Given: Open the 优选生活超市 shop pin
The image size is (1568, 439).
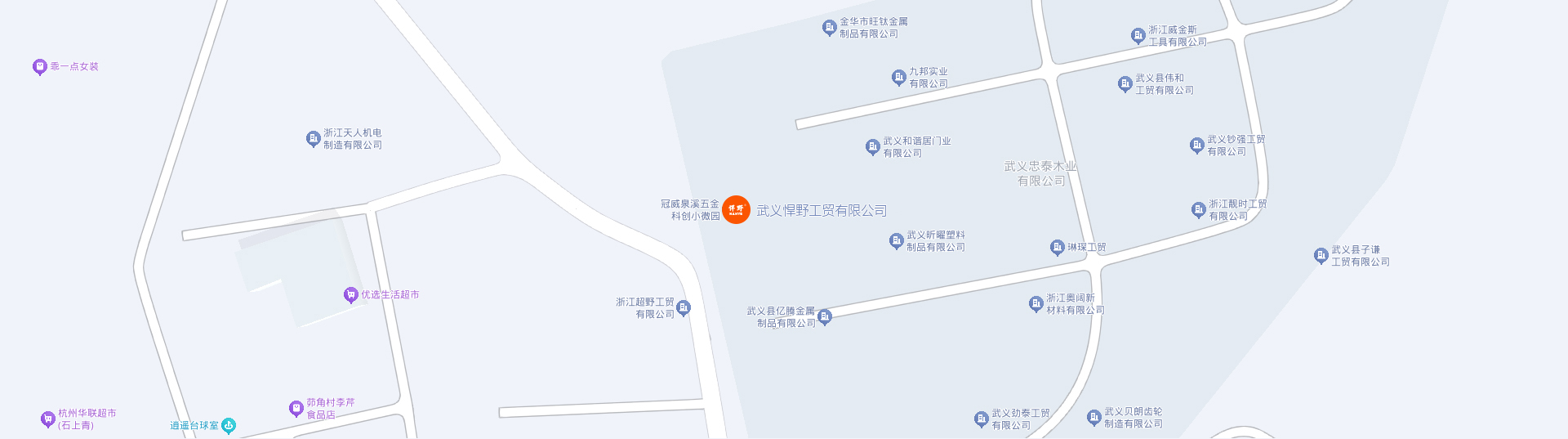Looking at the screenshot, I should [x=351, y=294].
